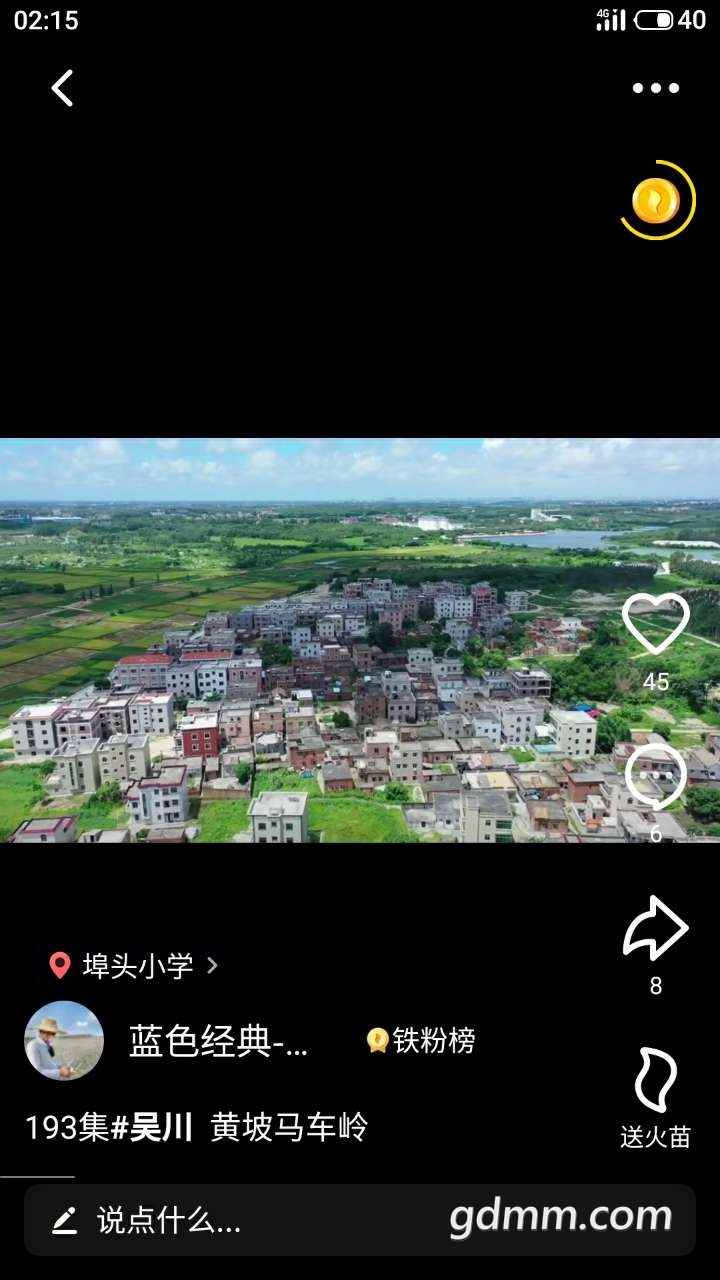720x1280 pixels.
Task: View the uploader's profile avatar
Action: pos(64,1041)
